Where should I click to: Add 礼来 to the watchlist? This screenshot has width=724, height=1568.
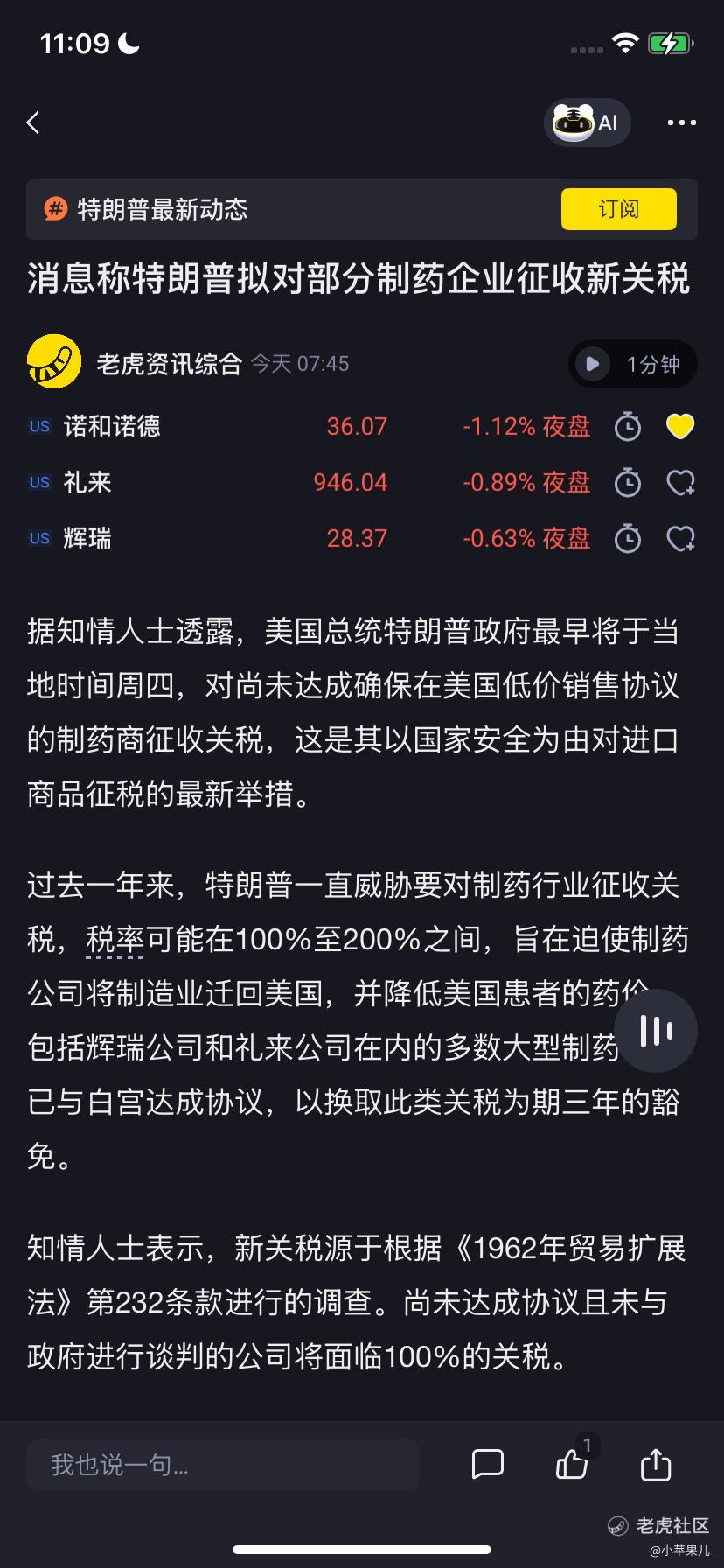[680, 482]
